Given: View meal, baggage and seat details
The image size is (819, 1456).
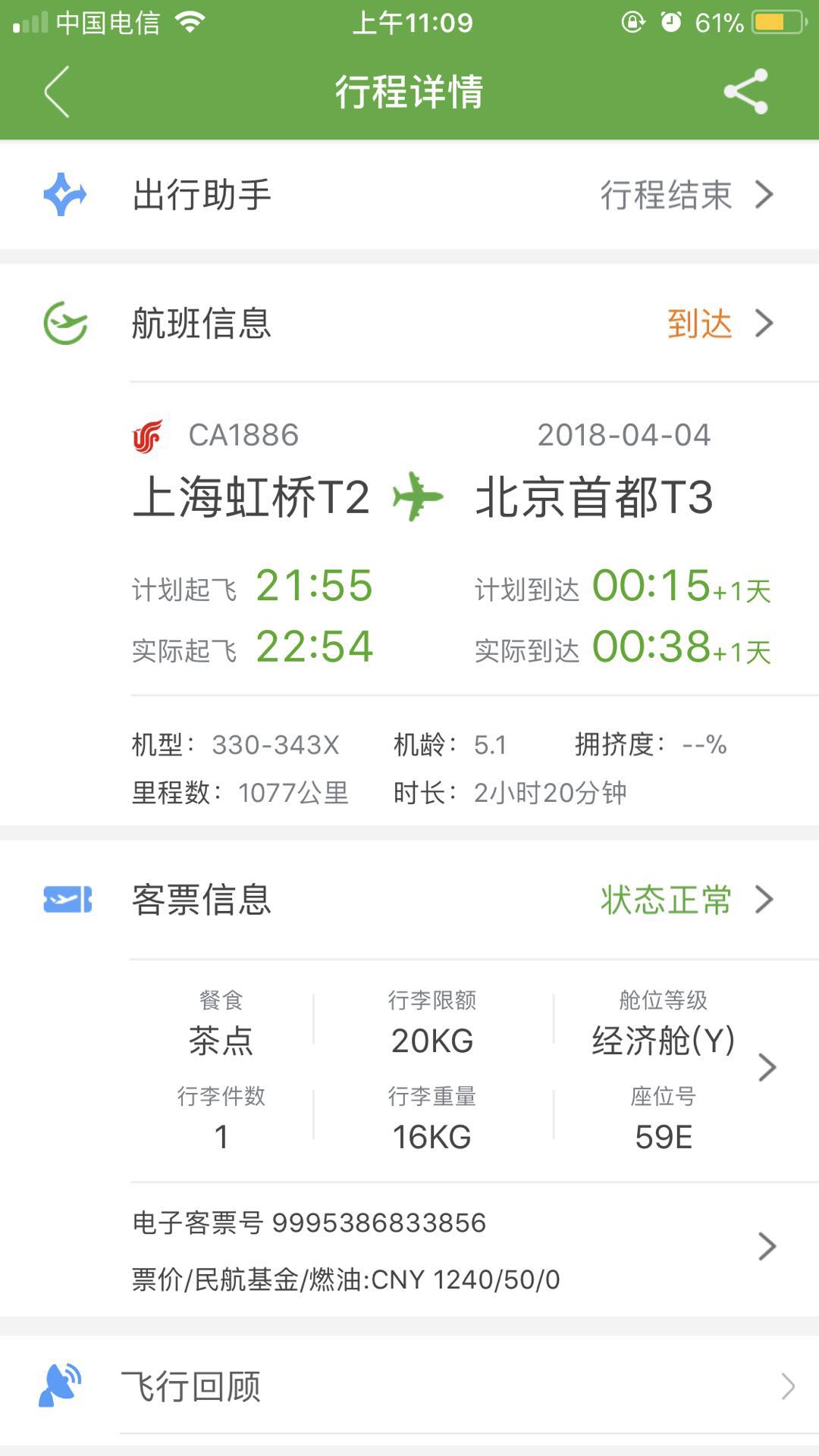Looking at the screenshot, I should point(455,1069).
